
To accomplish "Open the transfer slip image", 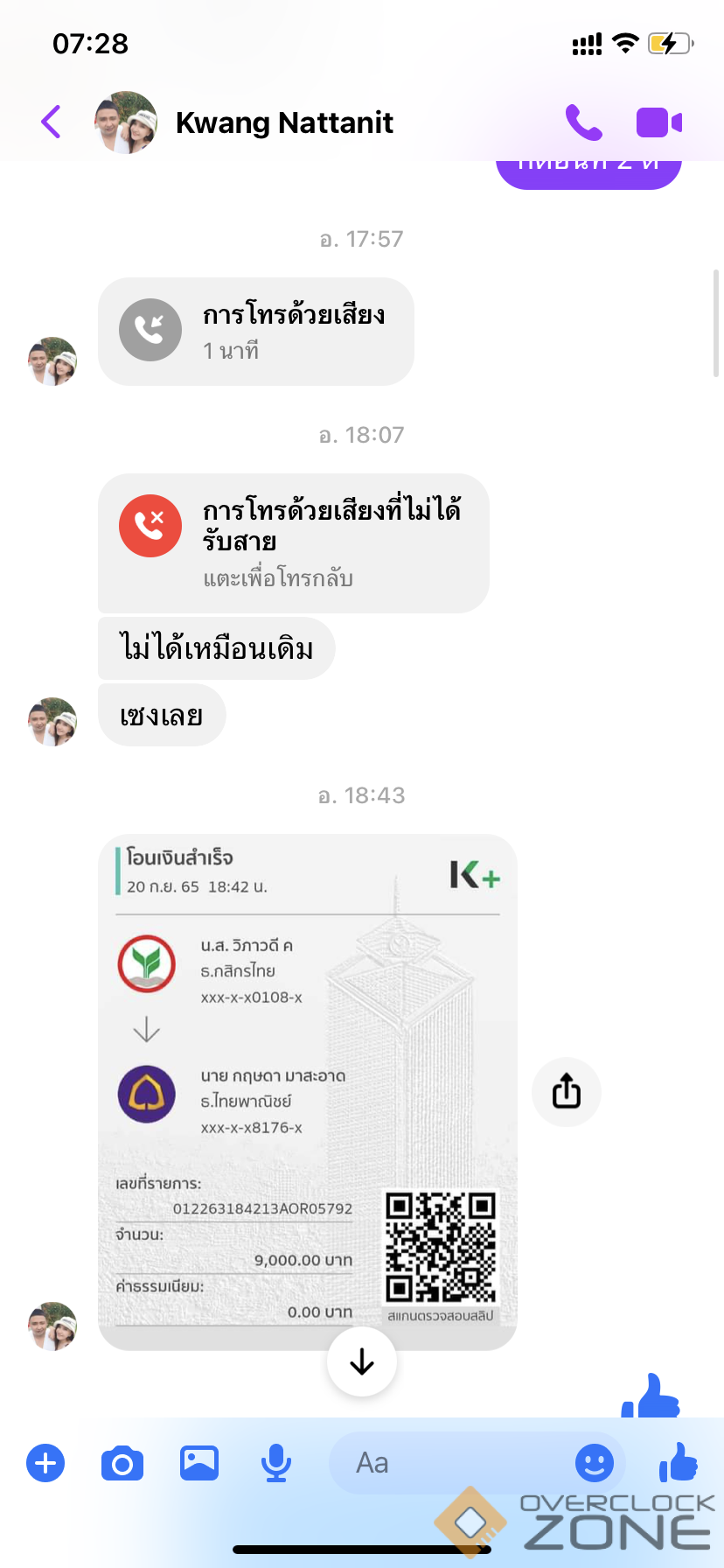I will pyautogui.click(x=308, y=1091).
